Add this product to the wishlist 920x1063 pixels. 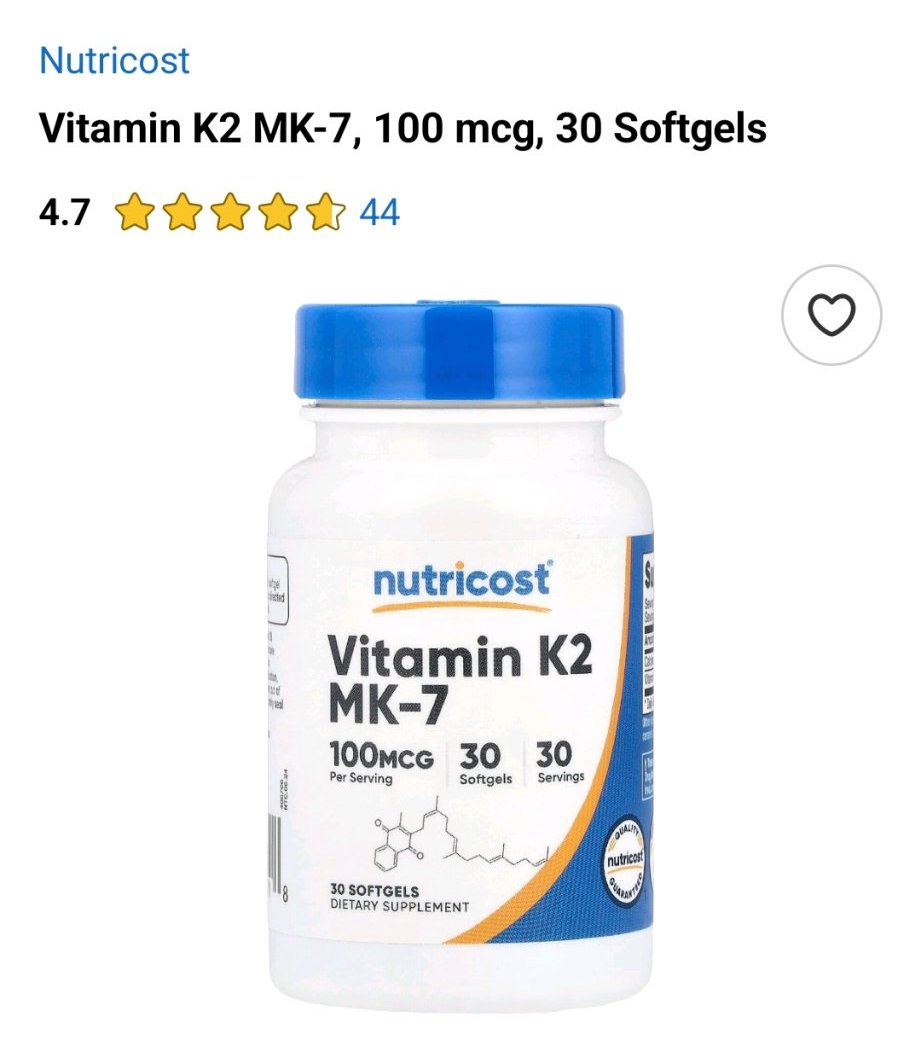pyautogui.click(x=831, y=315)
